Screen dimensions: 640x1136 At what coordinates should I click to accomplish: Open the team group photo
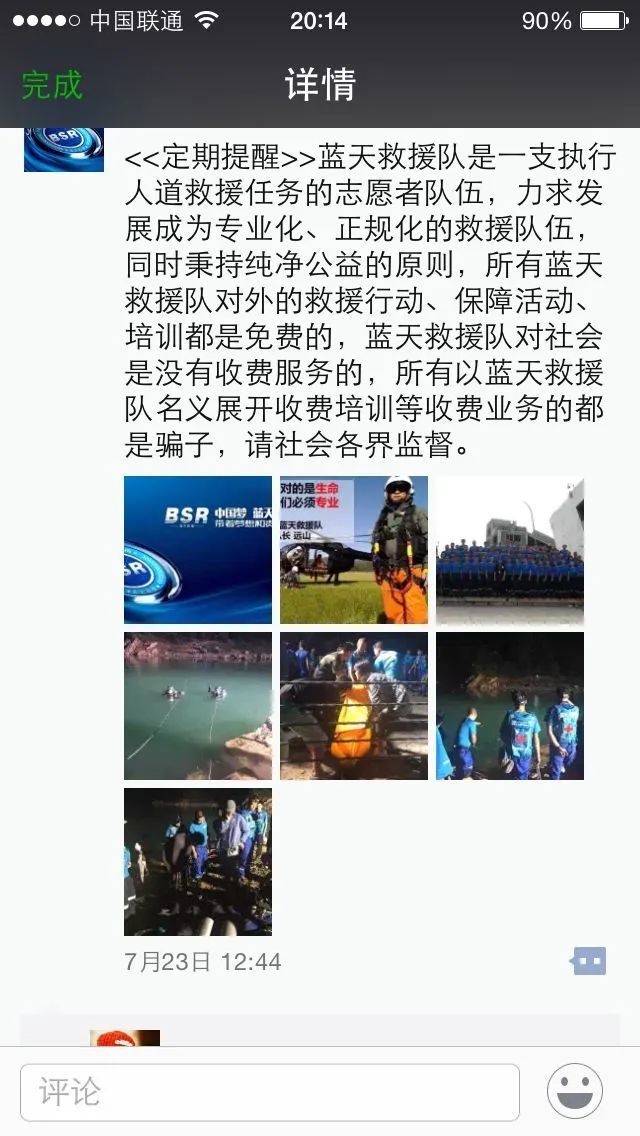510,549
